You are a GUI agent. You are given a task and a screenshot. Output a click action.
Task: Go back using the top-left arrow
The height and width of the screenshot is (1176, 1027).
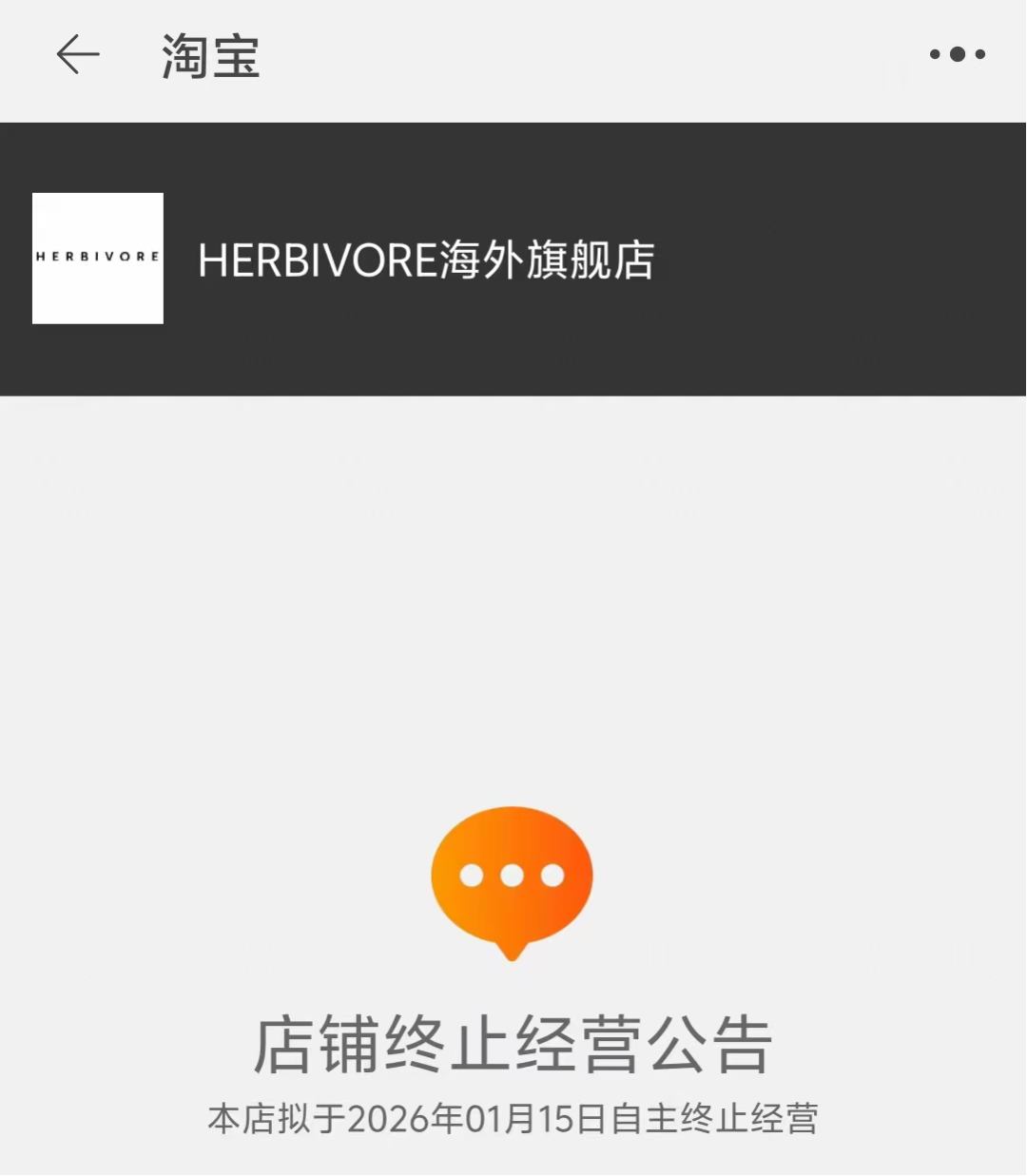pyautogui.click(x=78, y=55)
